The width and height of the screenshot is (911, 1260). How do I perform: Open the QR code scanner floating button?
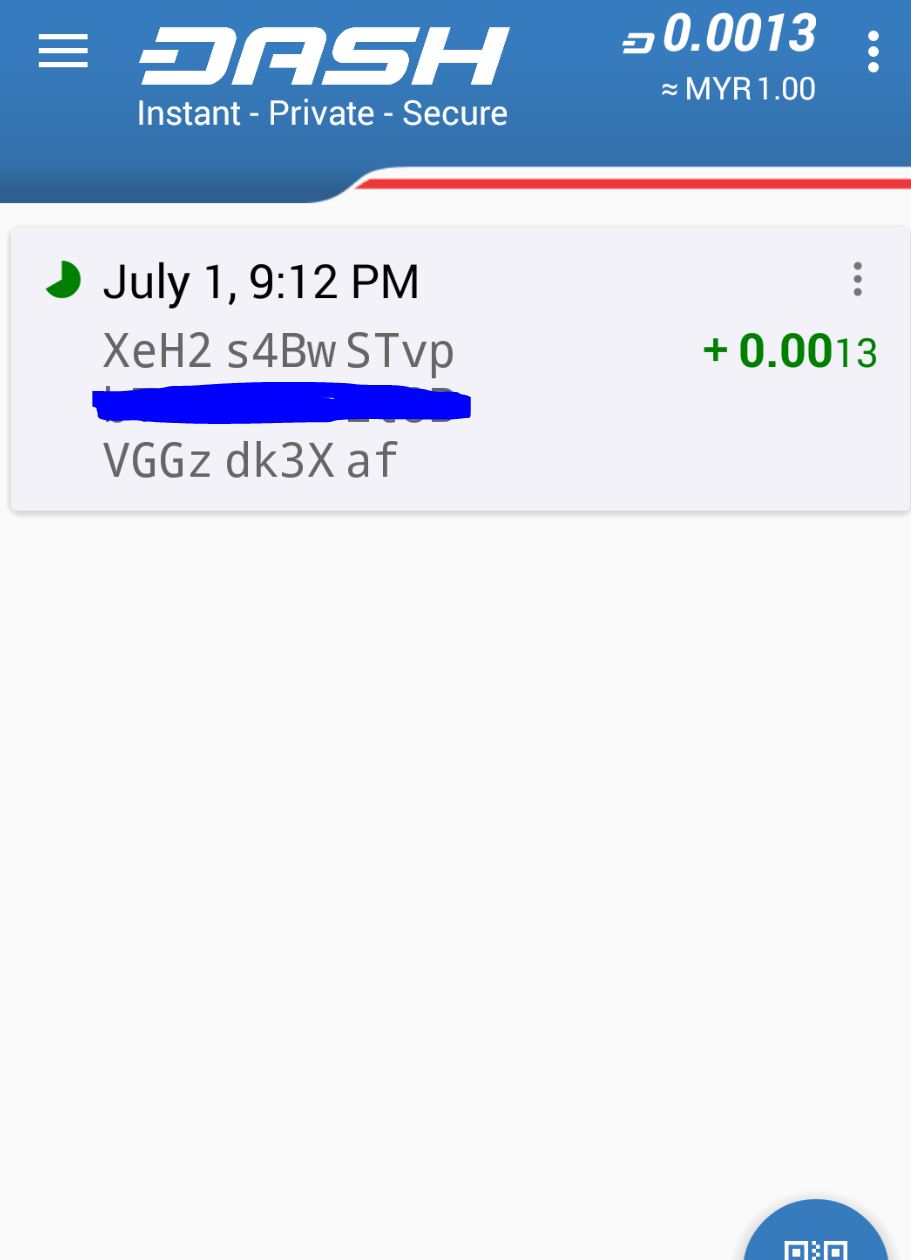[x=815, y=1245]
